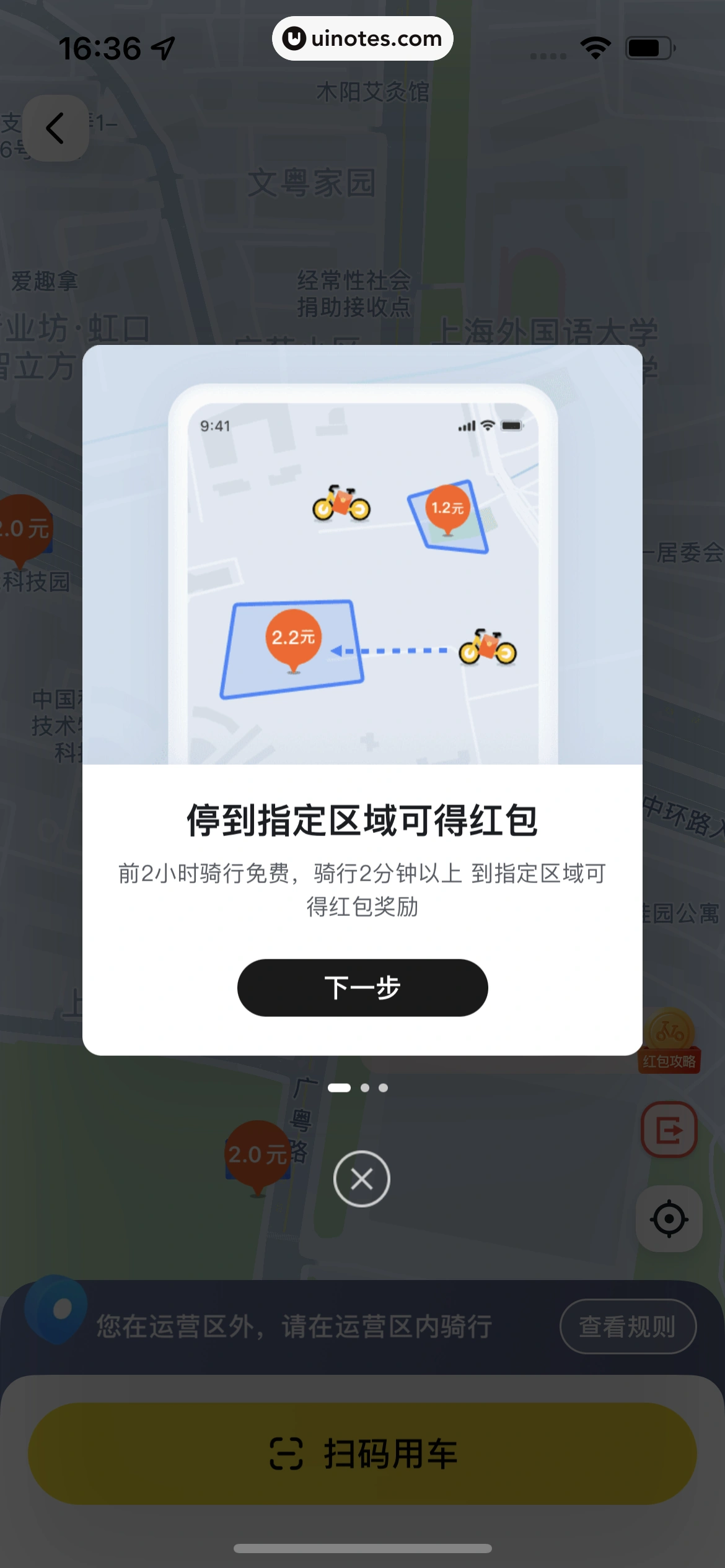The image size is (725, 1568).
Task: Tap the uinotes.com pill at the top
Action: tap(362, 38)
